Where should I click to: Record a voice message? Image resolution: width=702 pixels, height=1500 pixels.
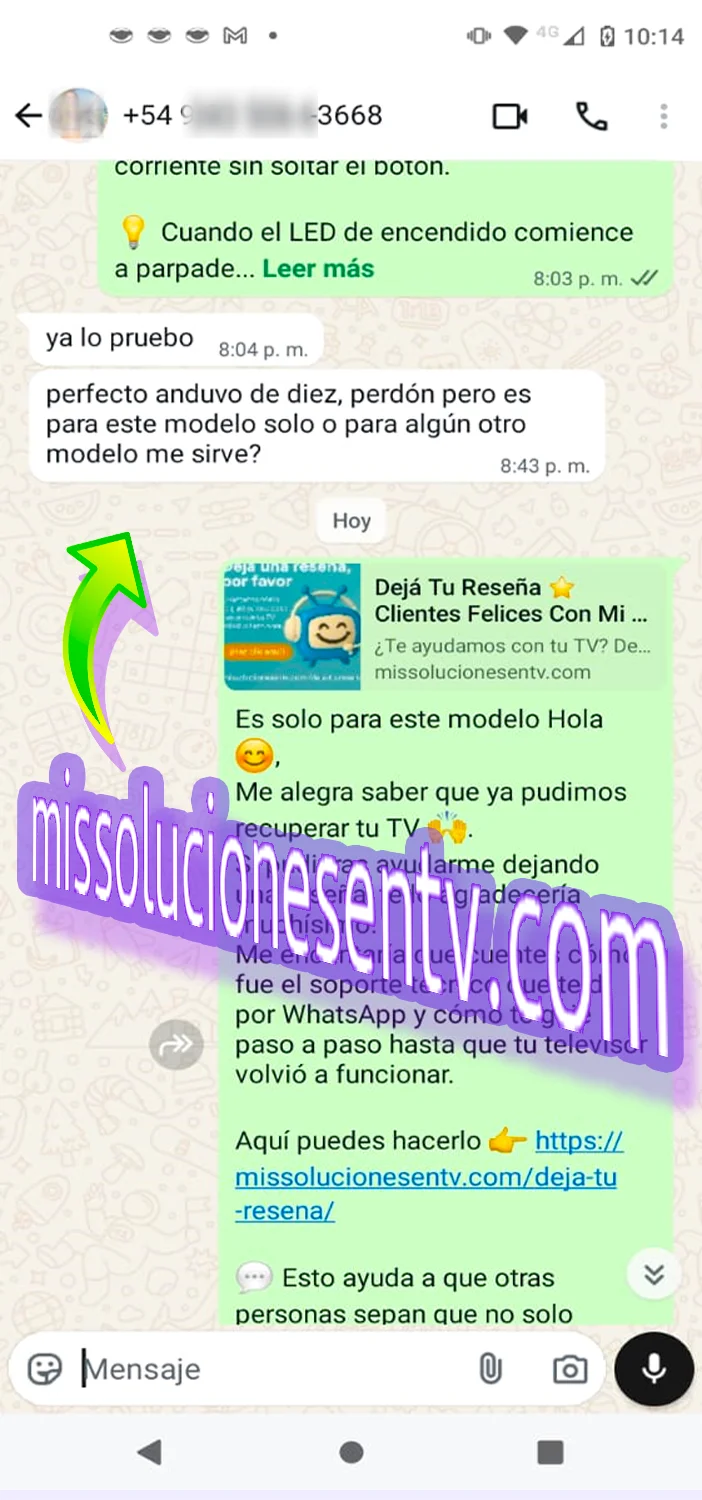(x=654, y=1368)
